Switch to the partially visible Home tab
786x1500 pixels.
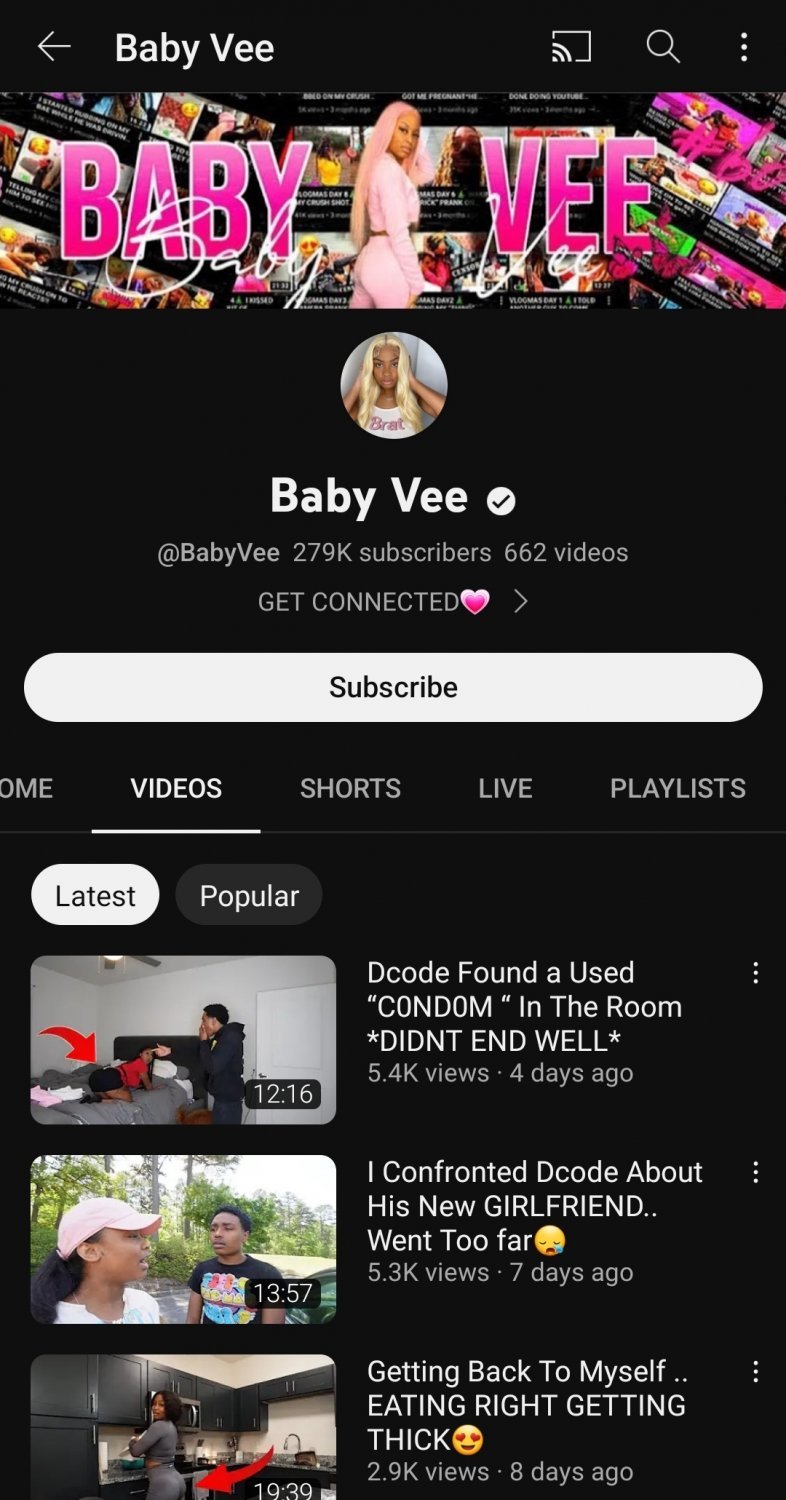(x=26, y=788)
